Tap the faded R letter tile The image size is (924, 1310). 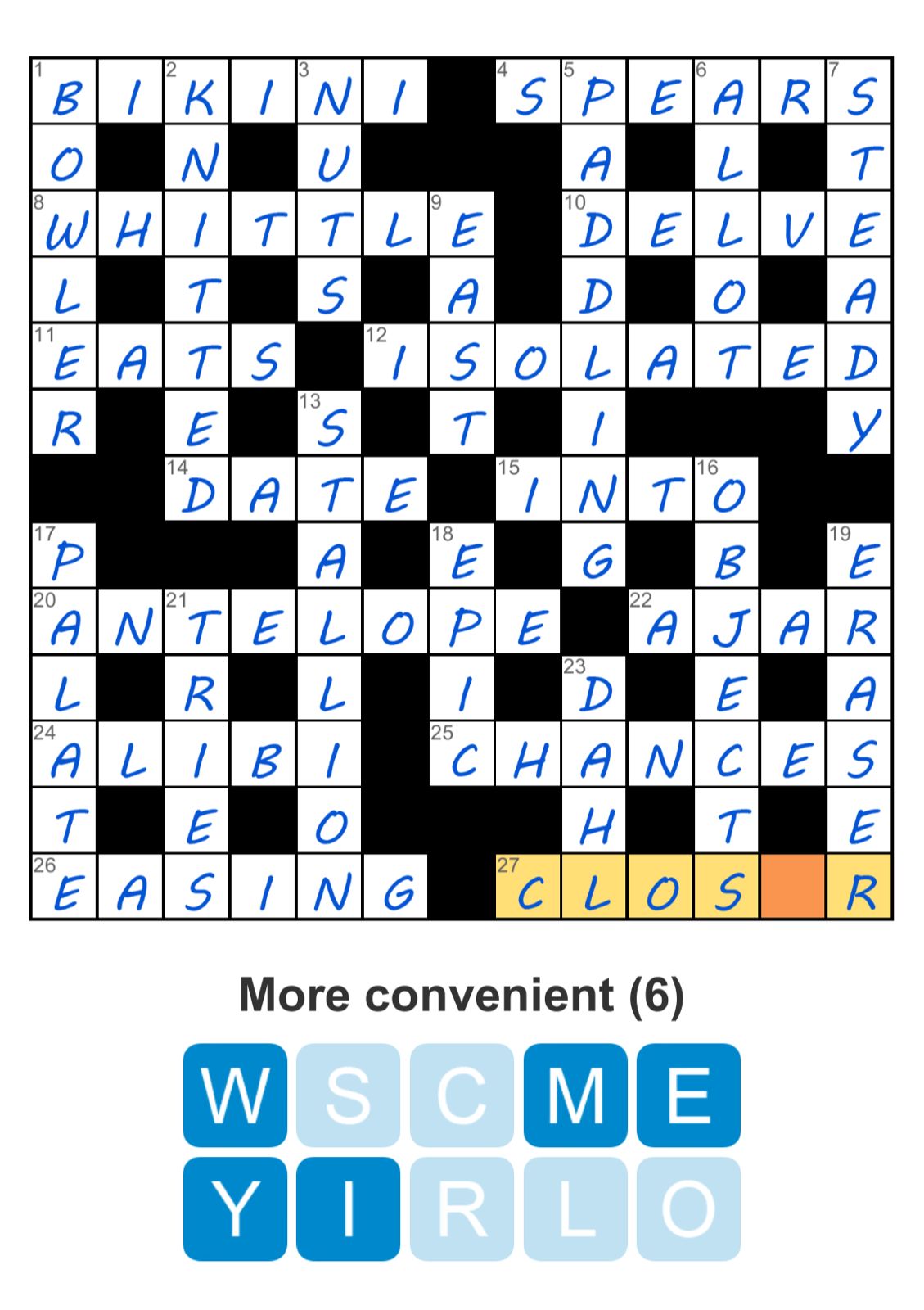(462, 1208)
